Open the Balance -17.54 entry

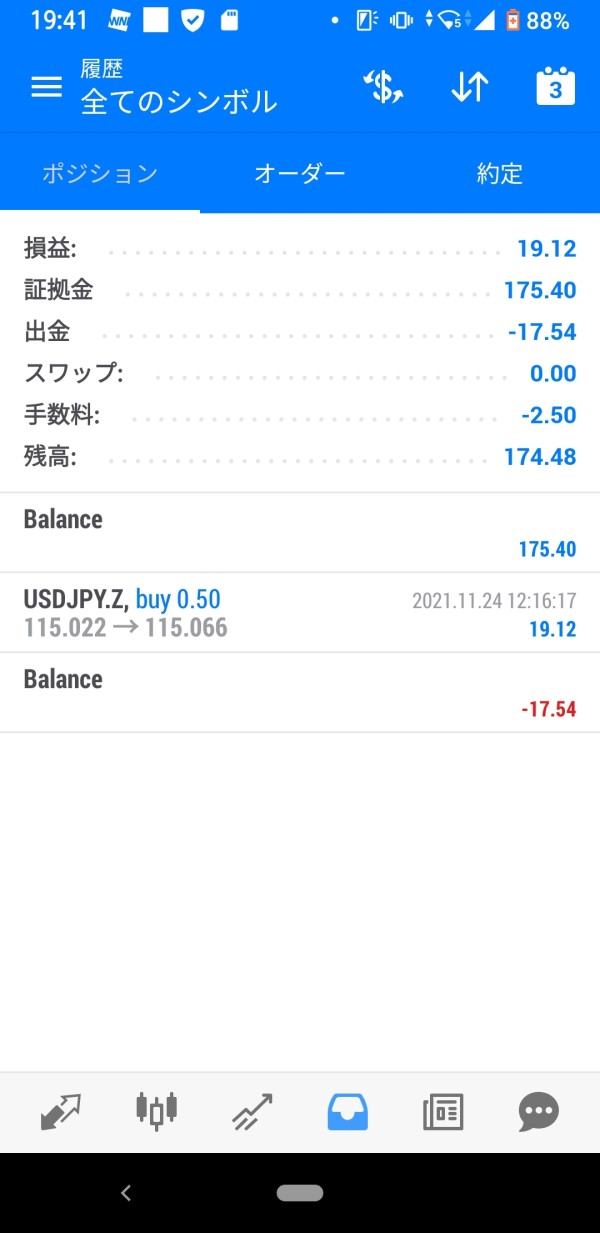click(300, 693)
